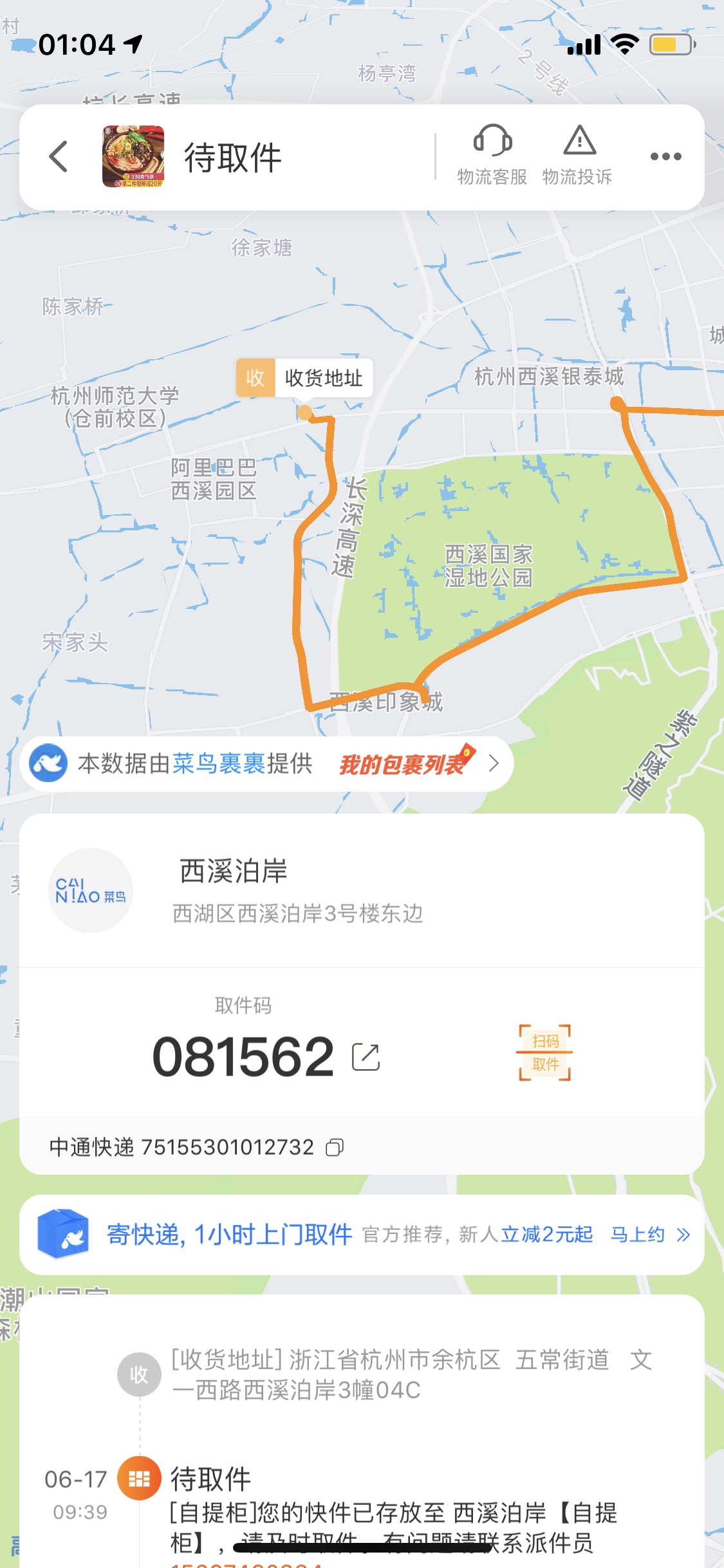Go back using the left arrow
Screen dimensions: 724x1568
point(59,156)
